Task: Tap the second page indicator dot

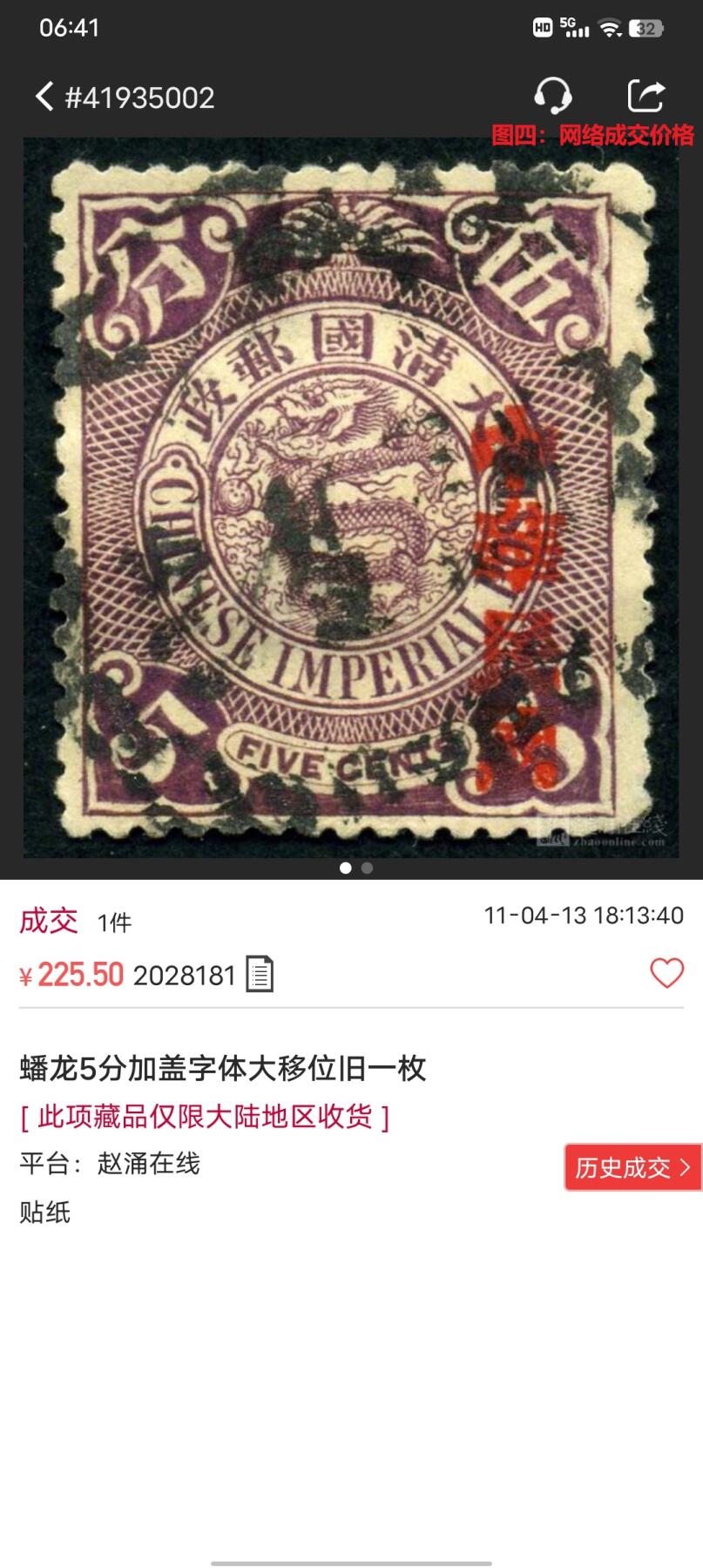Action: click(x=366, y=868)
